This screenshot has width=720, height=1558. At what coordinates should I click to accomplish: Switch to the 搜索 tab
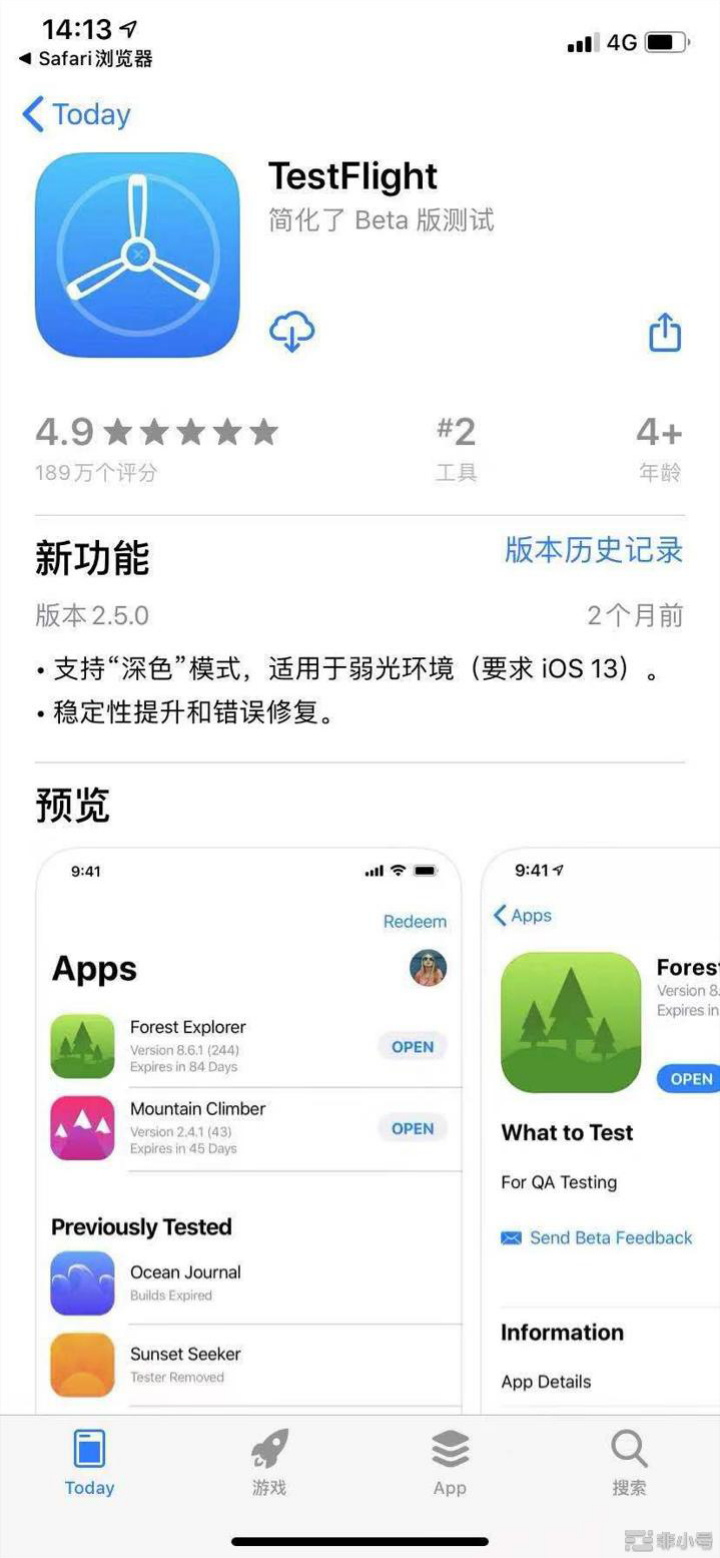coord(629,1461)
